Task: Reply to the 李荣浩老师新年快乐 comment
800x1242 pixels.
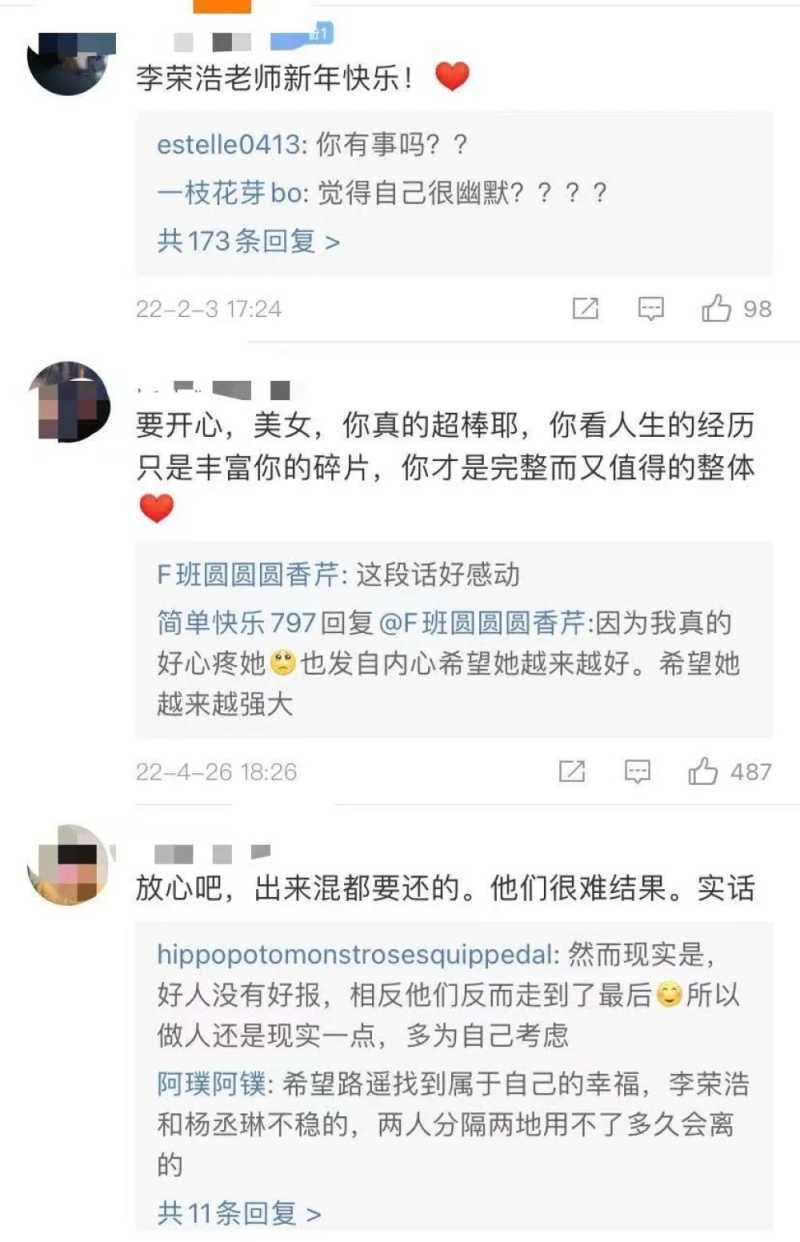Action: pyautogui.click(x=651, y=309)
